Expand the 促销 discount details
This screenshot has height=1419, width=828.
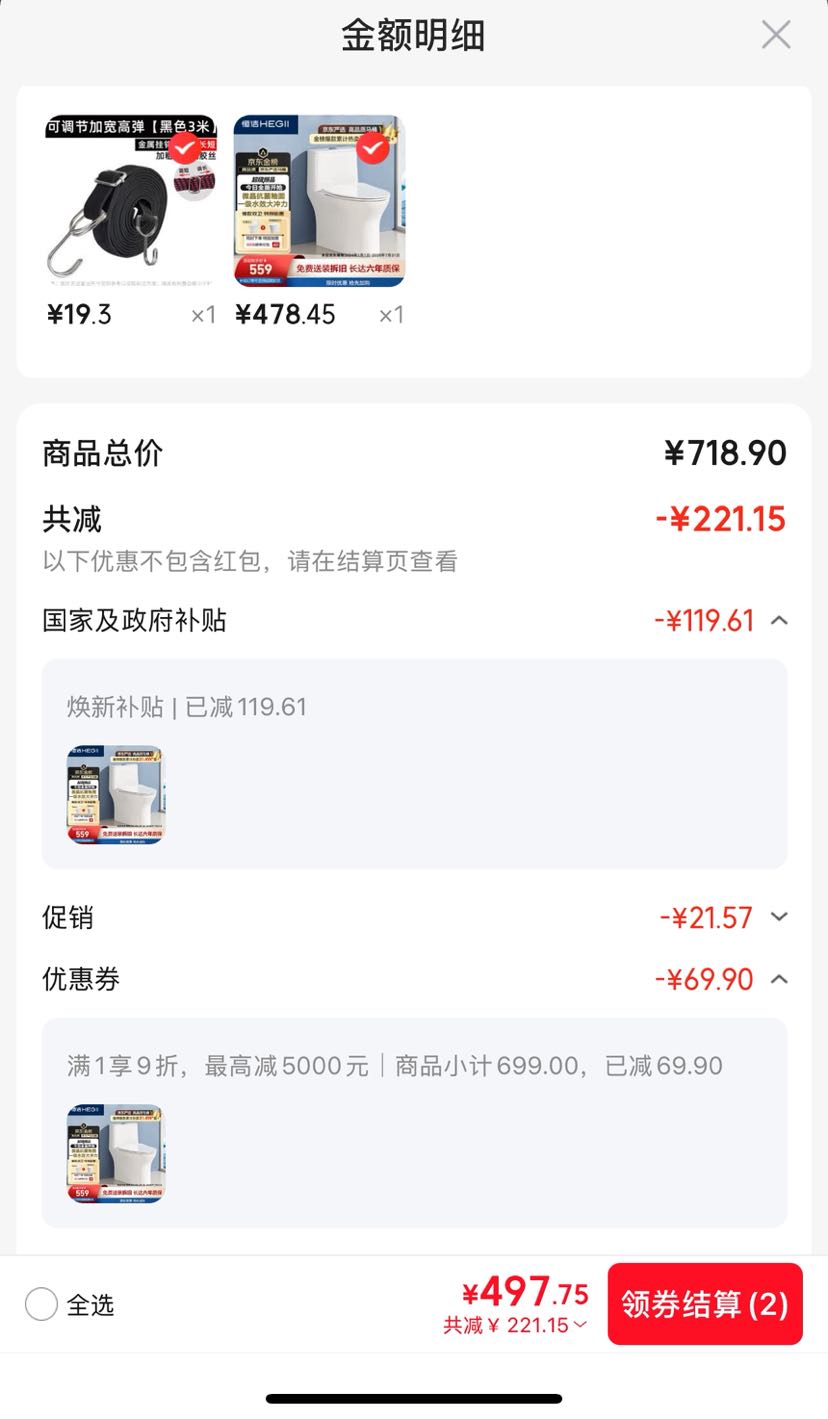coord(779,917)
